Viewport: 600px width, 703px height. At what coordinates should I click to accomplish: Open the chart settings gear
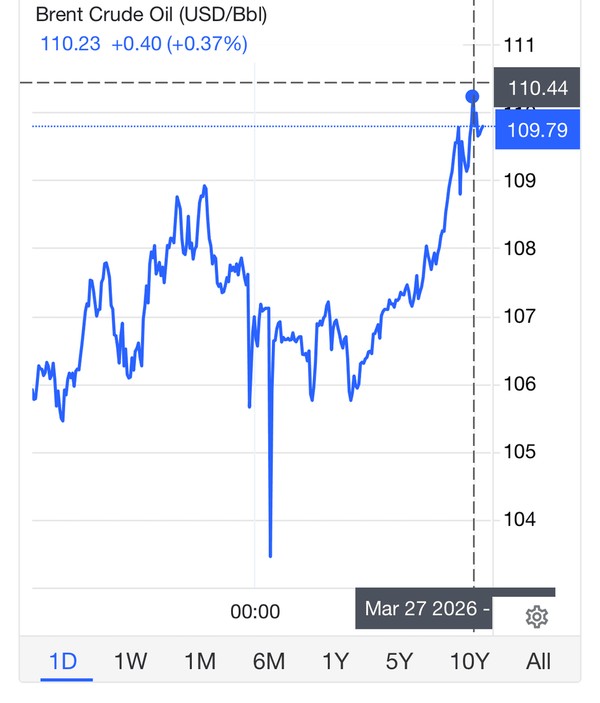537,616
